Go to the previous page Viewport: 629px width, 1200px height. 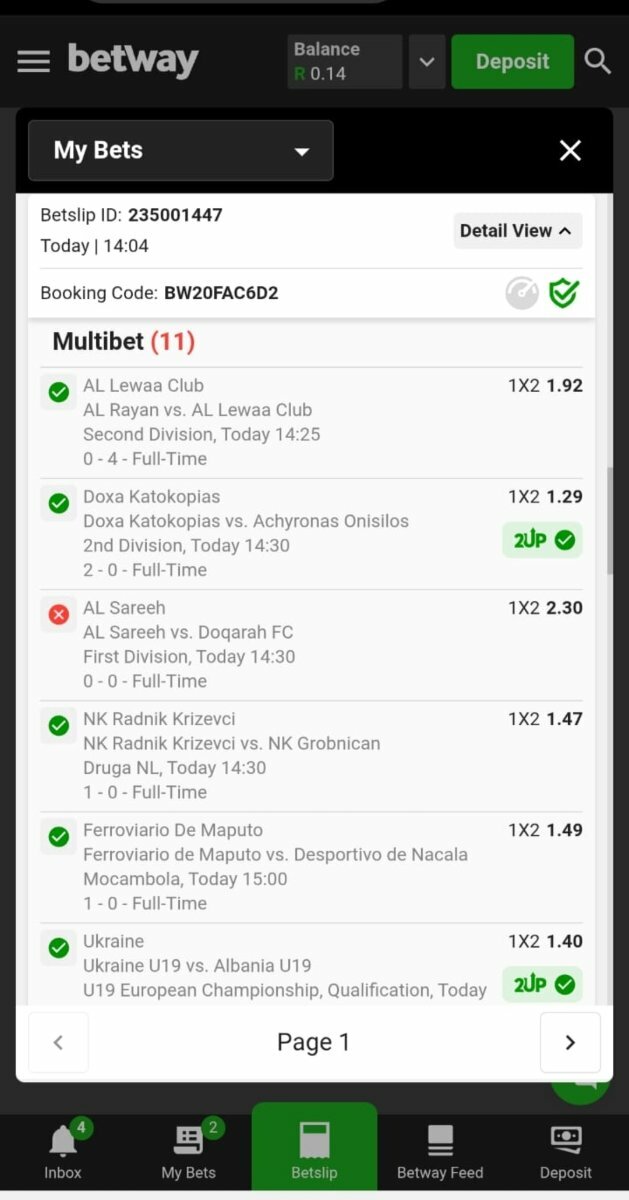pyautogui.click(x=58, y=1042)
